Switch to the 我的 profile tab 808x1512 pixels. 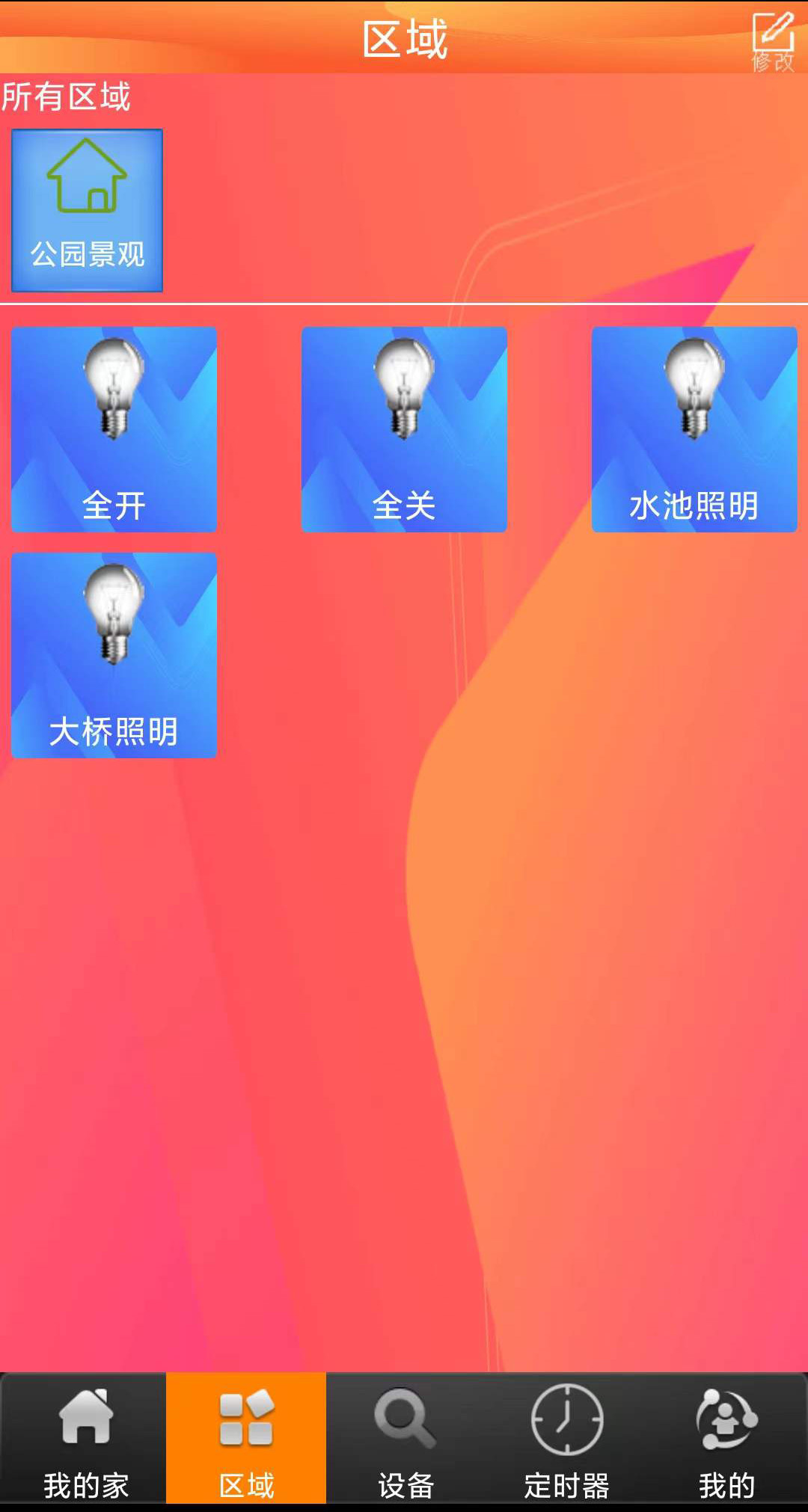tap(726, 1440)
